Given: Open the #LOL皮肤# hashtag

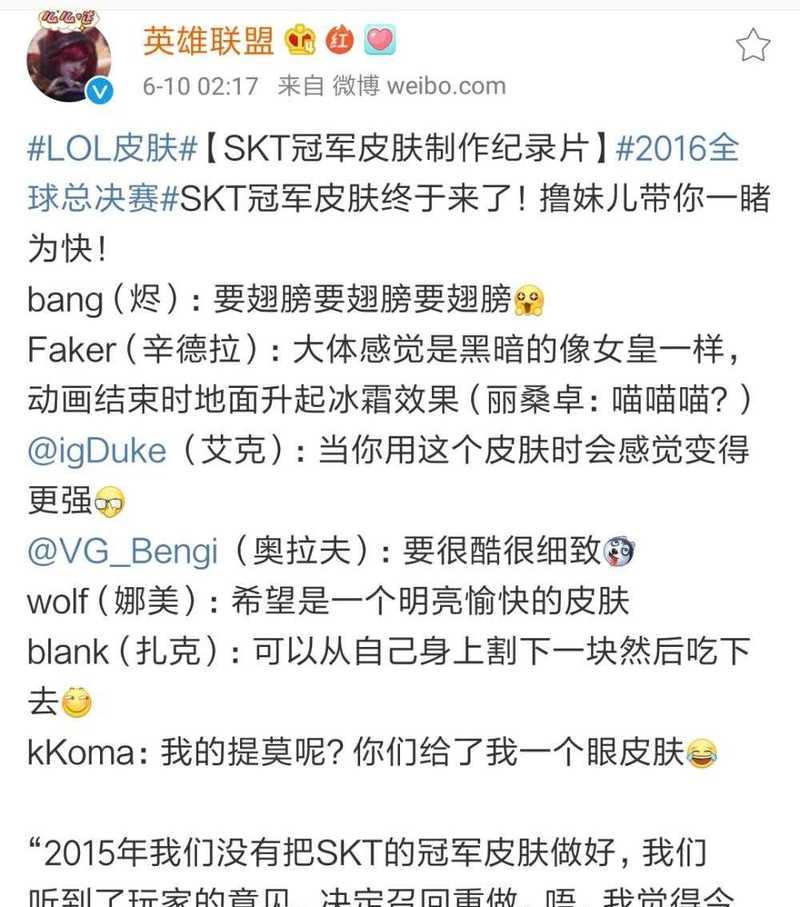Looking at the screenshot, I should tap(112, 151).
